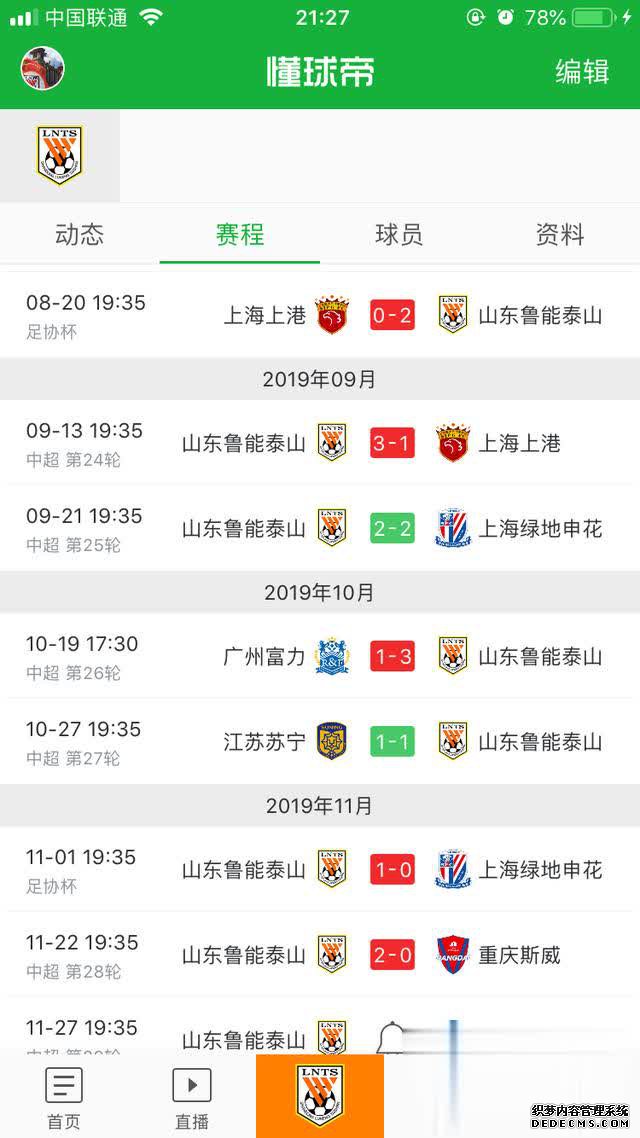Image resolution: width=640 pixels, height=1138 pixels.
Task: Open the 08-20 上海上港 0-2 match
Action: pos(320,316)
